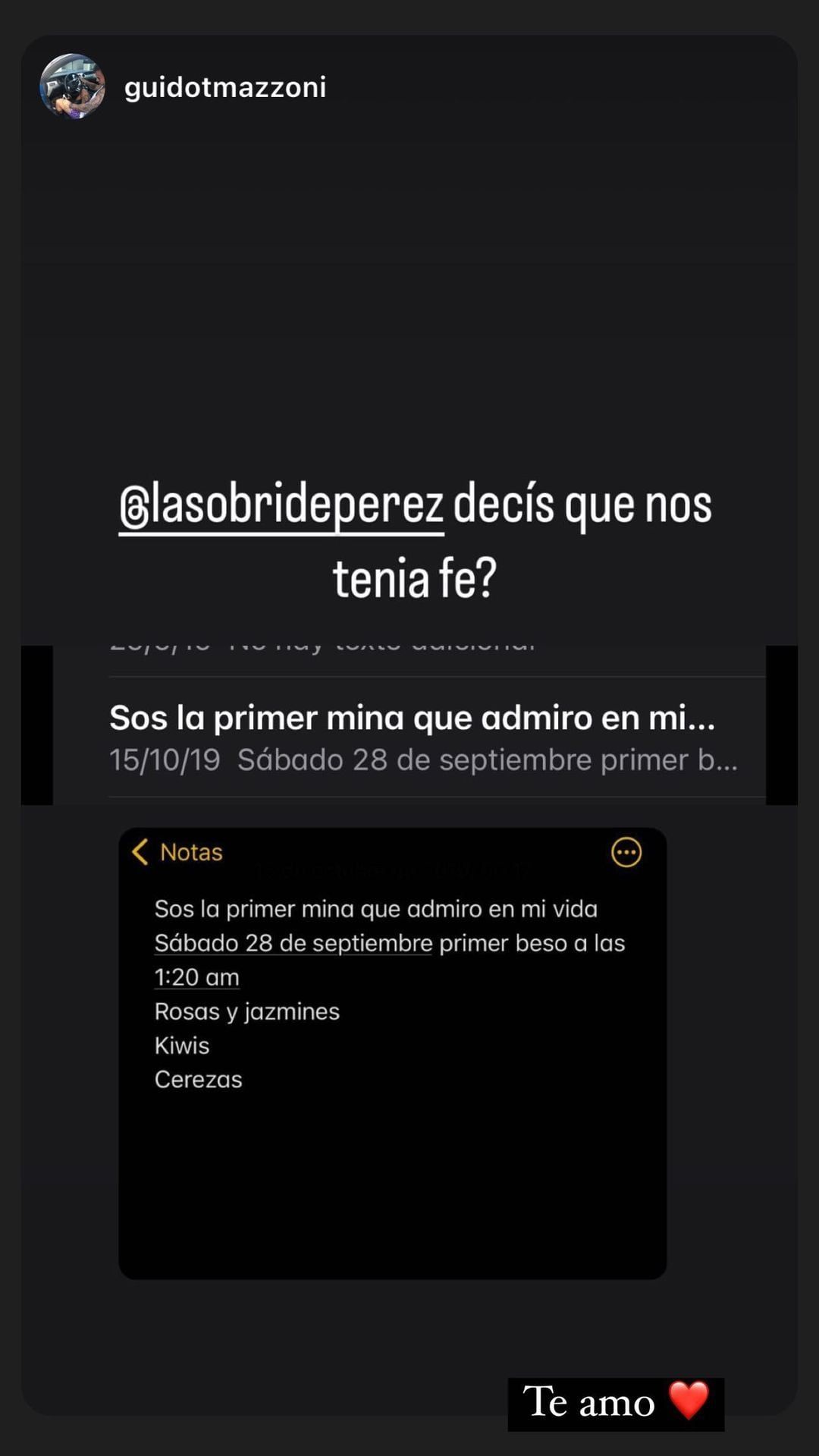The width and height of the screenshot is (819, 1456).
Task: Tap the circular profile picture at top left
Action: click(74, 87)
